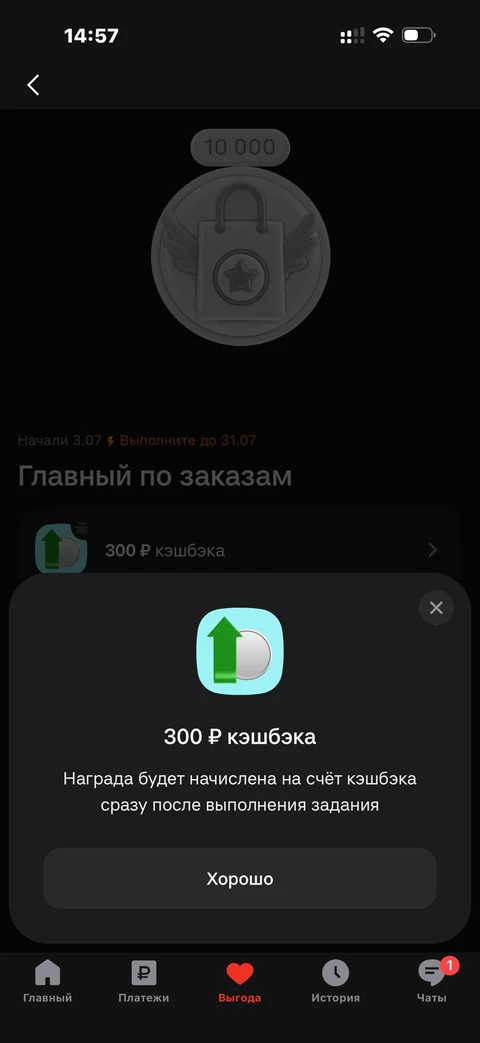Open the Чаты tab
This screenshot has height=1043, width=480.
(x=432, y=981)
